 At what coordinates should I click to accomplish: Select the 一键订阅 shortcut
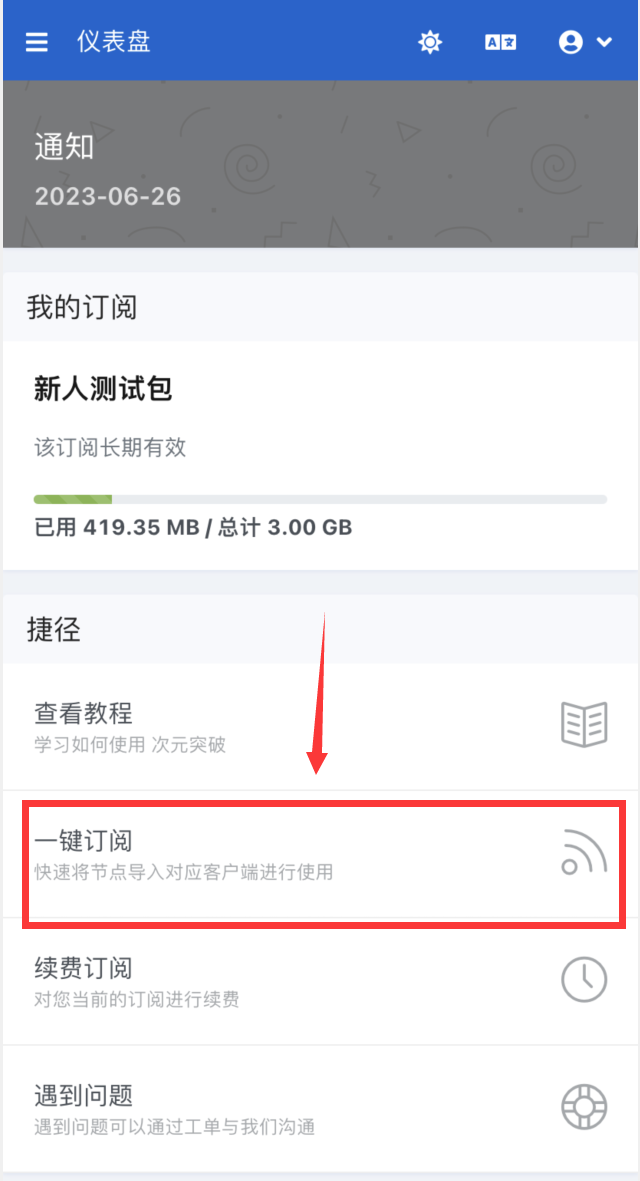tap(320, 853)
